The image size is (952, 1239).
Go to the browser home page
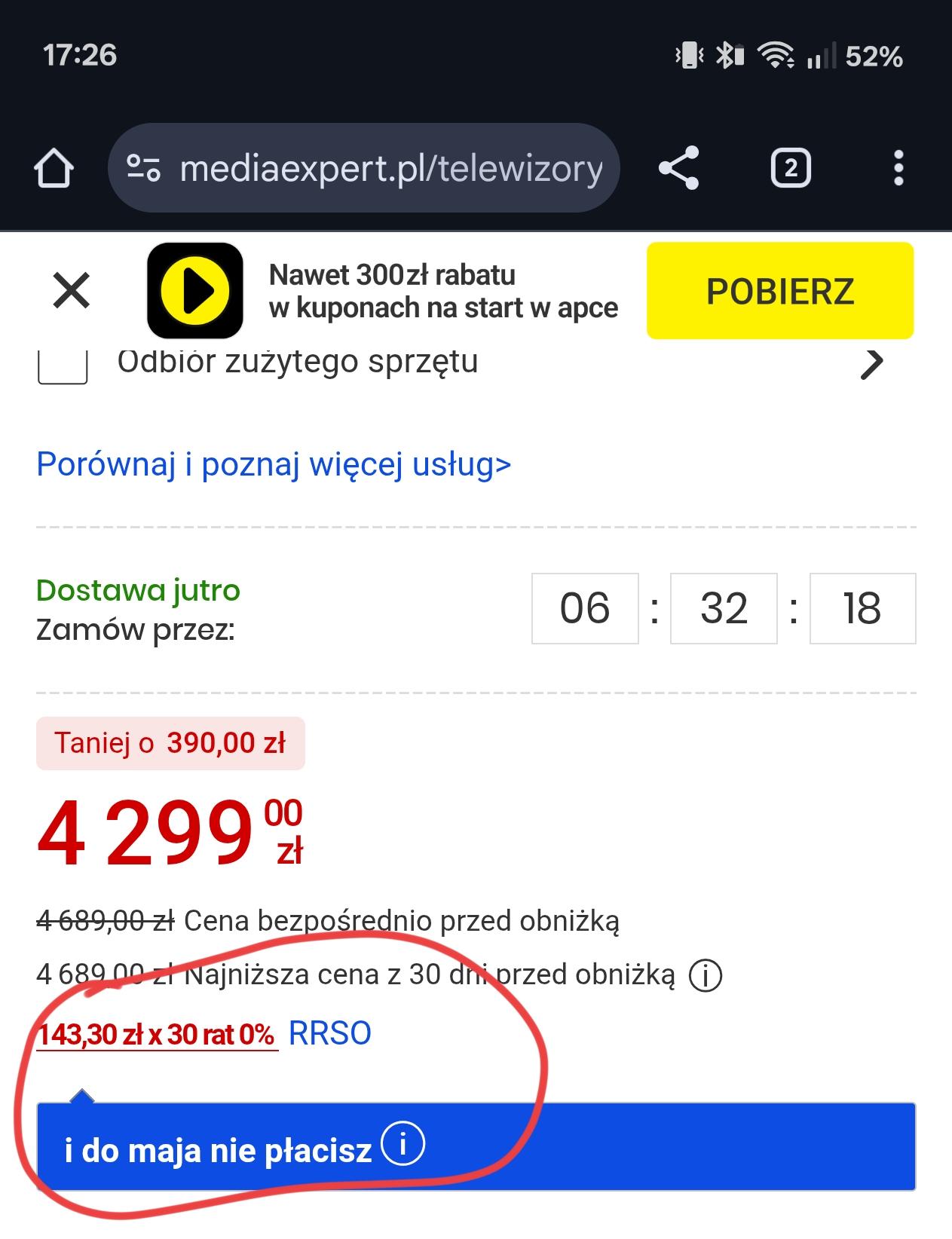[x=54, y=168]
